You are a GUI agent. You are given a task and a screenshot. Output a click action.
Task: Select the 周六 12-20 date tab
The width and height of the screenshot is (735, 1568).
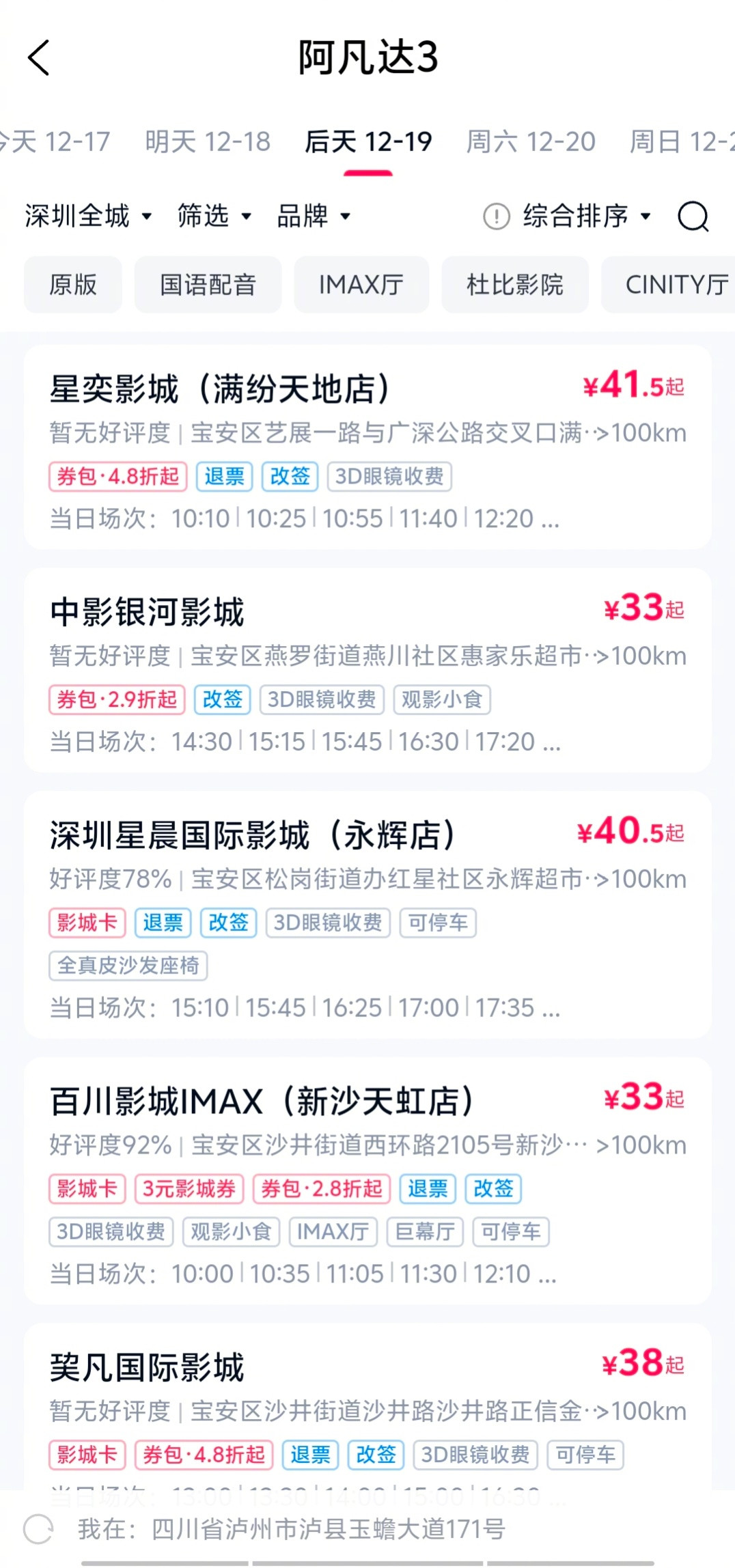[x=531, y=142]
